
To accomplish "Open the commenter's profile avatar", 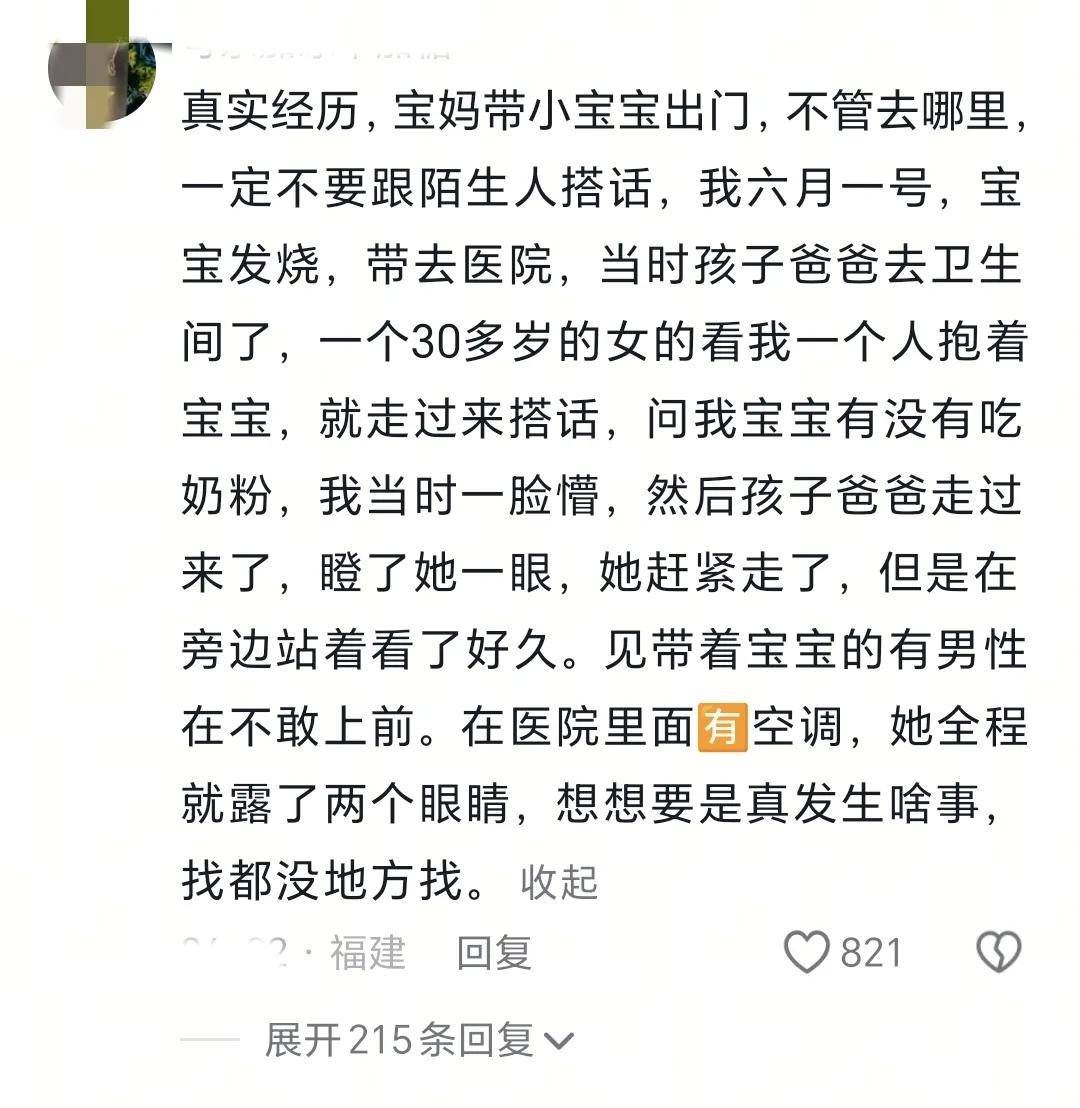I will pos(100,70).
